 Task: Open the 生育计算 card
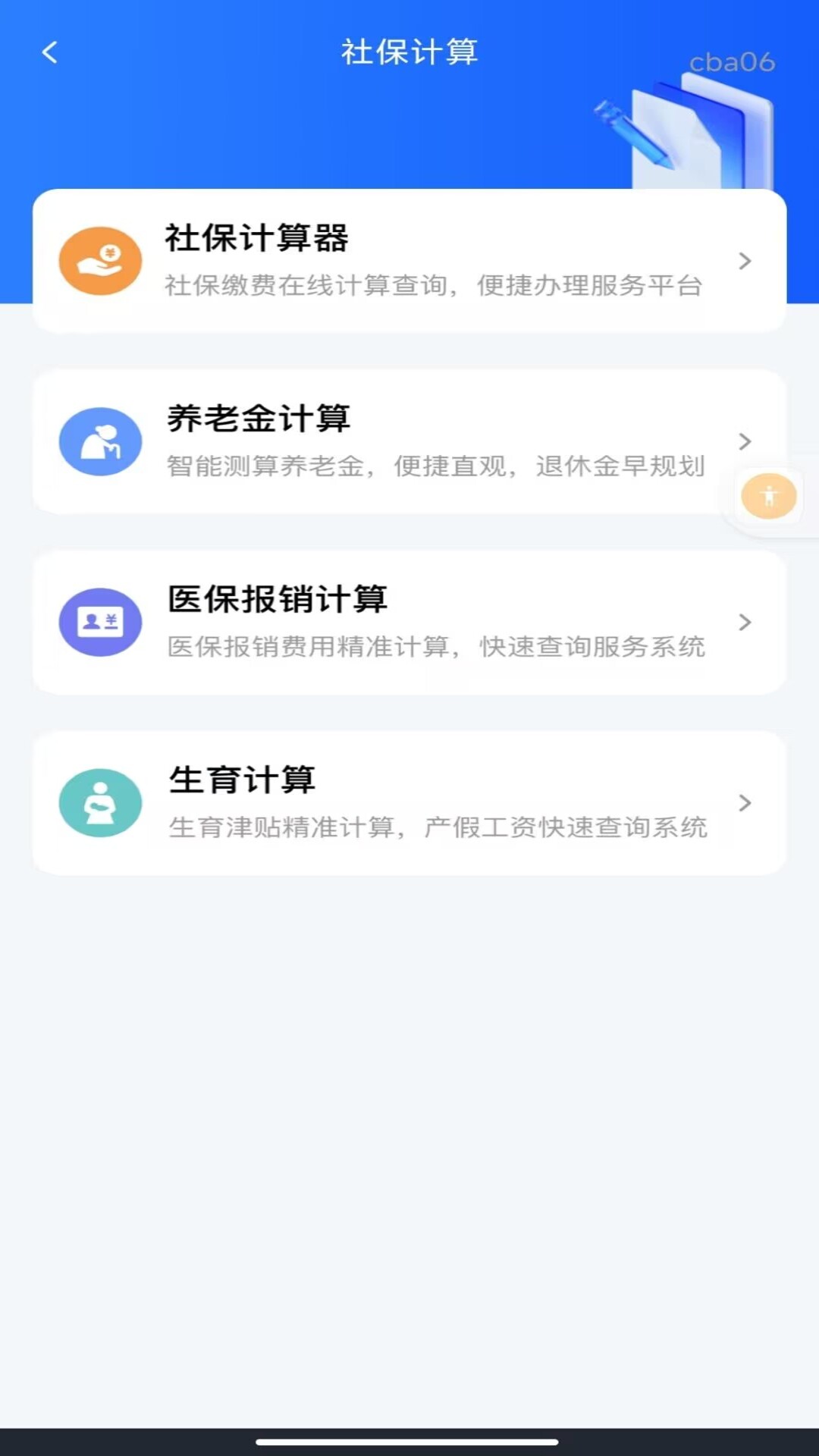coord(409,804)
